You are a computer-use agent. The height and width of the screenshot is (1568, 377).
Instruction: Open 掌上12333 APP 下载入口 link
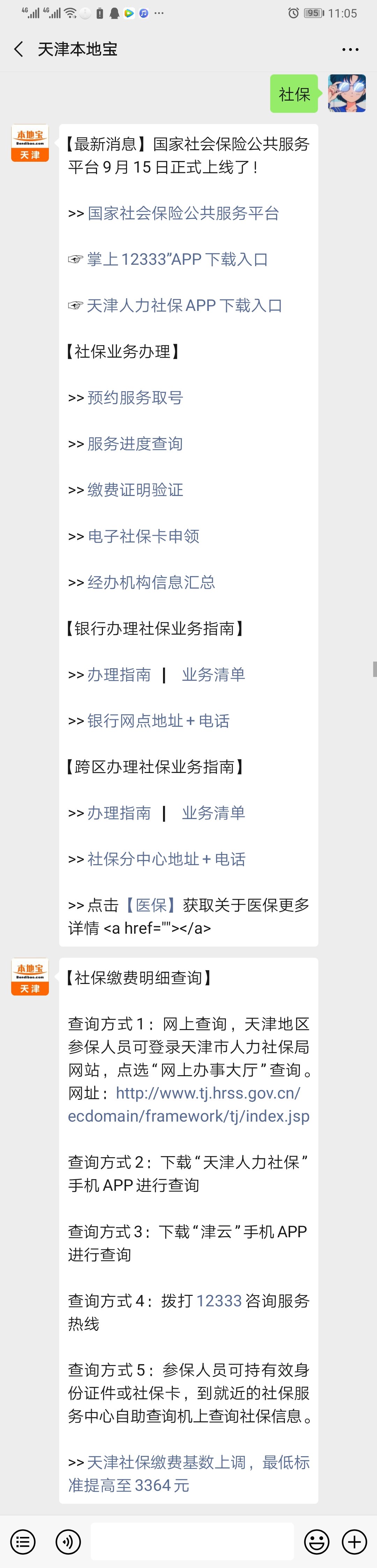[x=177, y=259]
